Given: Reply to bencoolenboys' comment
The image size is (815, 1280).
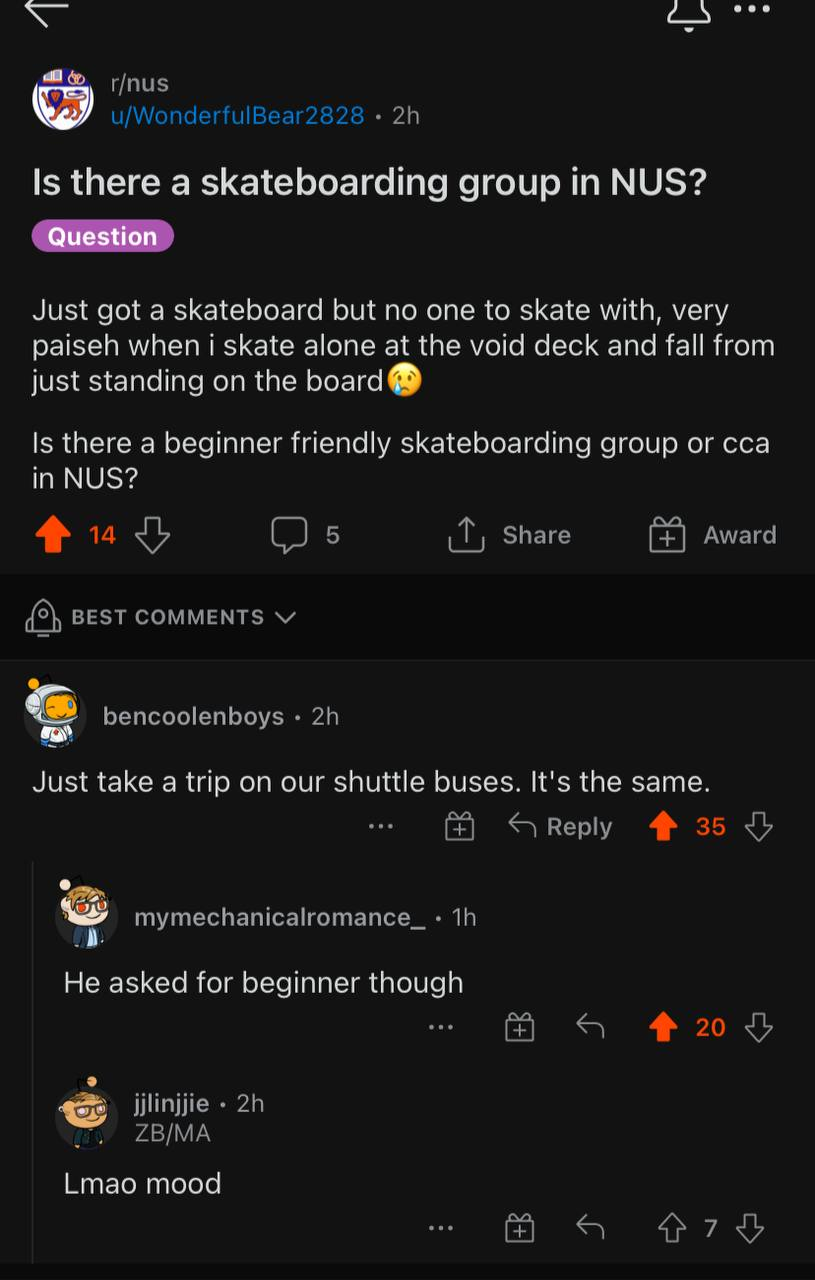Looking at the screenshot, I should click(560, 826).
